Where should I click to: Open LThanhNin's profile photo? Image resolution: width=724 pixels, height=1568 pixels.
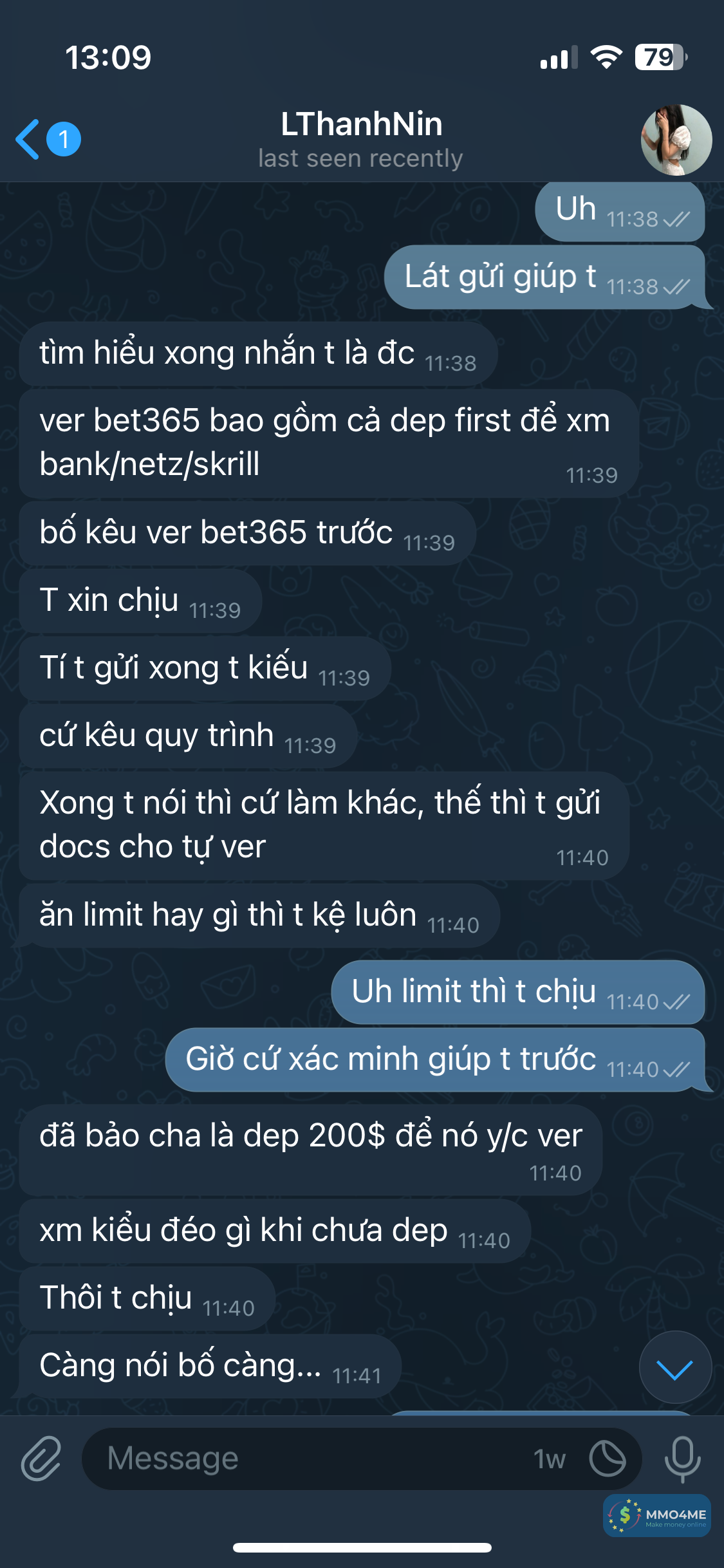coord(676,139)
